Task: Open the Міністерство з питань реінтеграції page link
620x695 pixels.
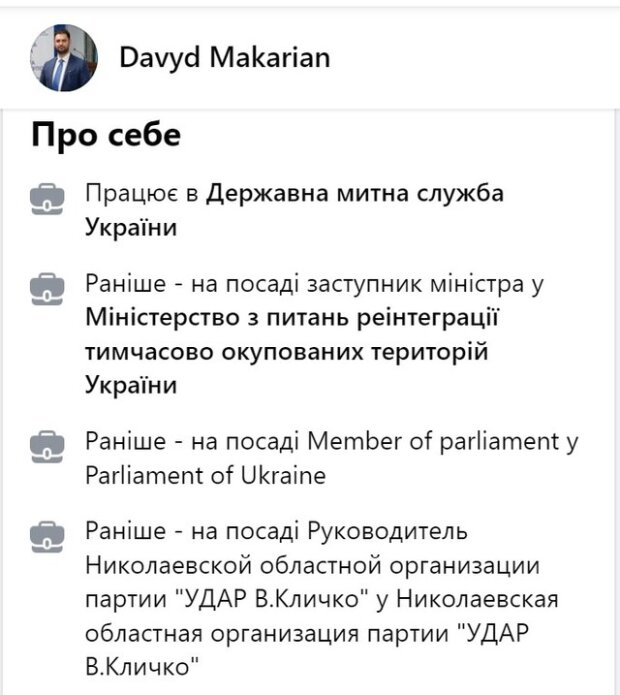Action: pyautogui.click(x=292, y=320)
